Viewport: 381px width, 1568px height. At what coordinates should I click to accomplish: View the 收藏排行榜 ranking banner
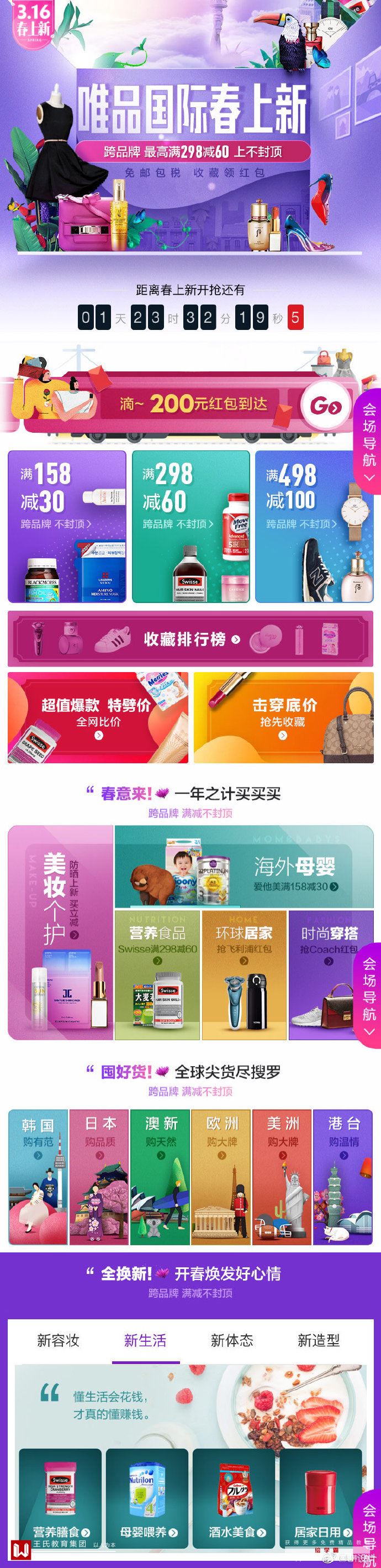190,639
